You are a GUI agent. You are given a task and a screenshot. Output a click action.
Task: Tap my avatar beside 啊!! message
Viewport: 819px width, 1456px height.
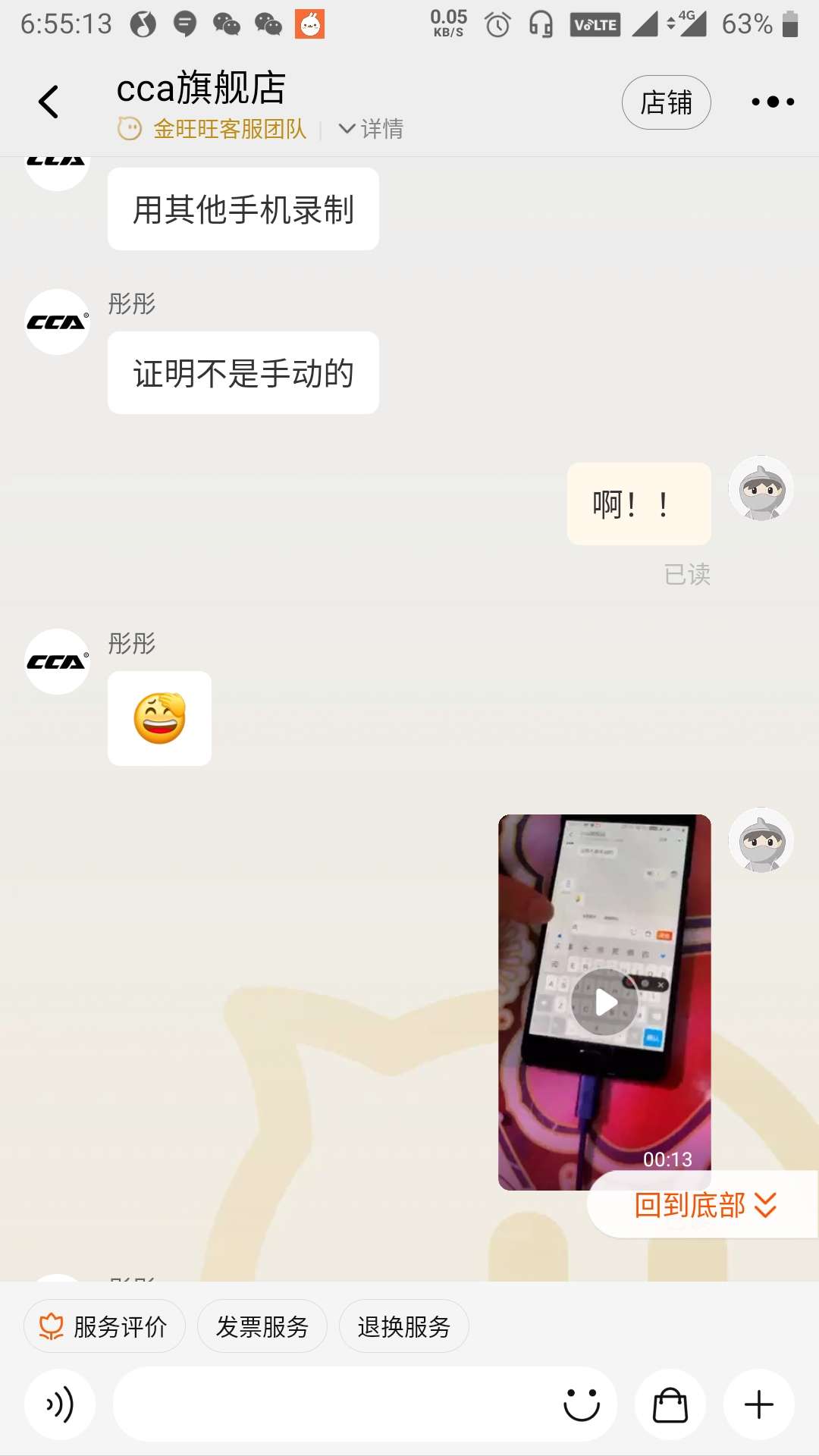[x=761, y=488]
